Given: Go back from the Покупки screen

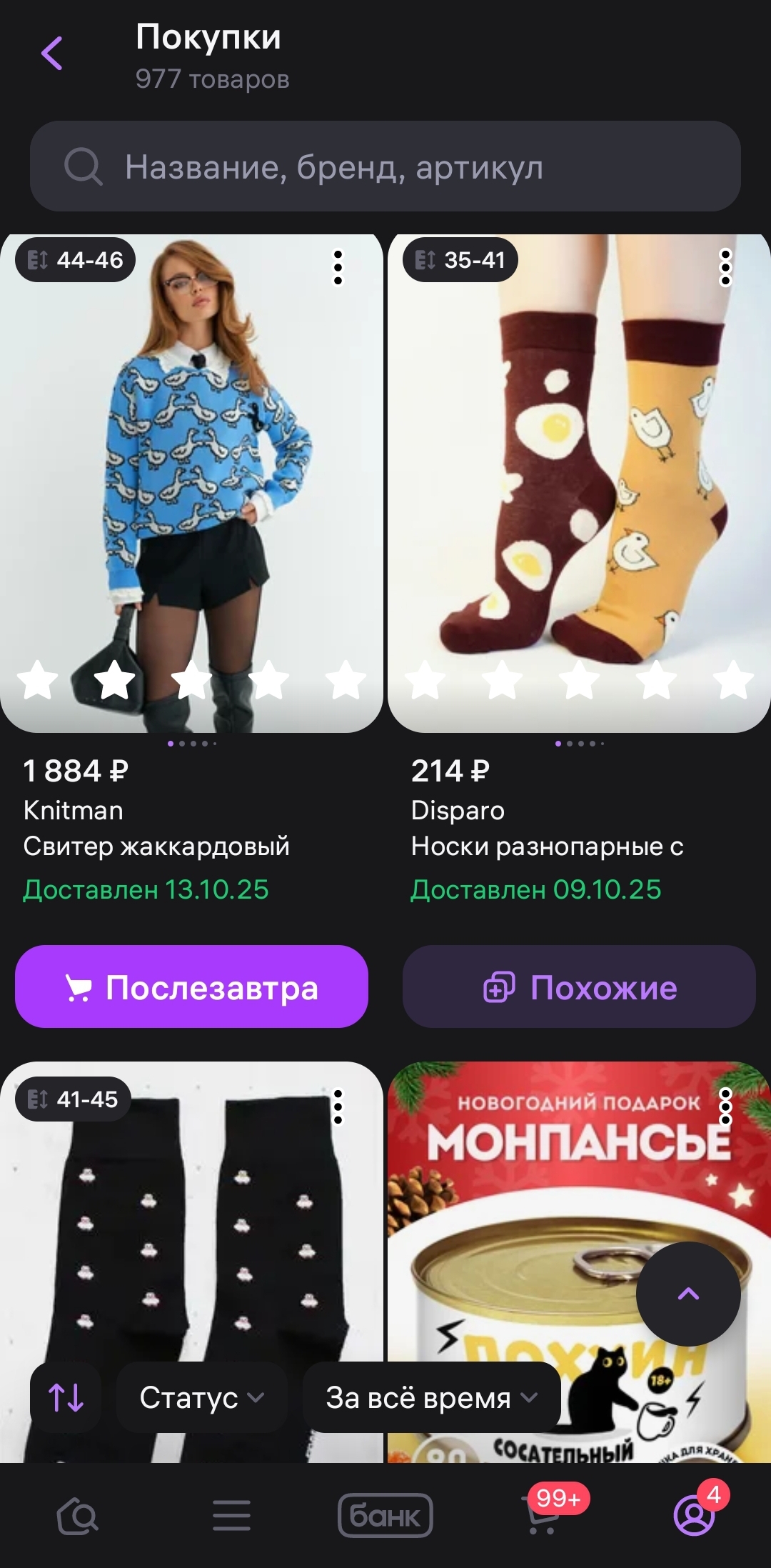Looking at the screenshot, I should (x=52, y=54).
